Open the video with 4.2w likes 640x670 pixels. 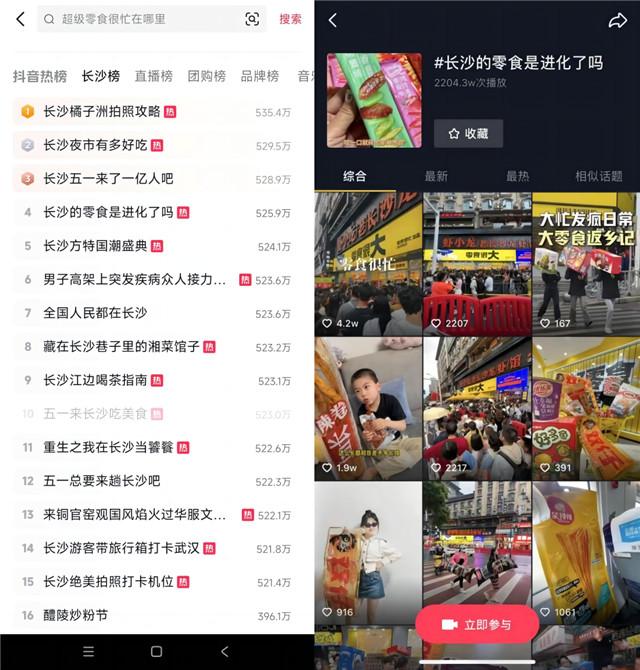[367, 262]
